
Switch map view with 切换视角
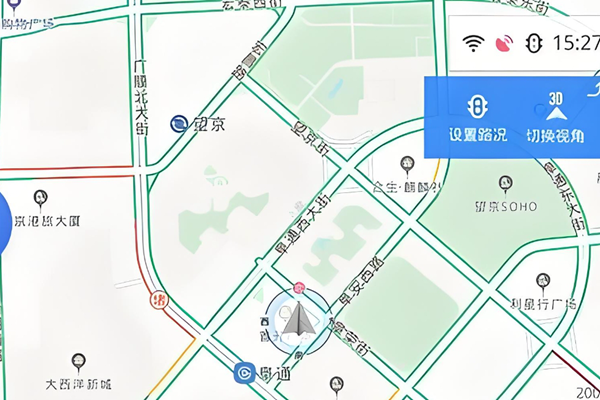pos(555,117)
